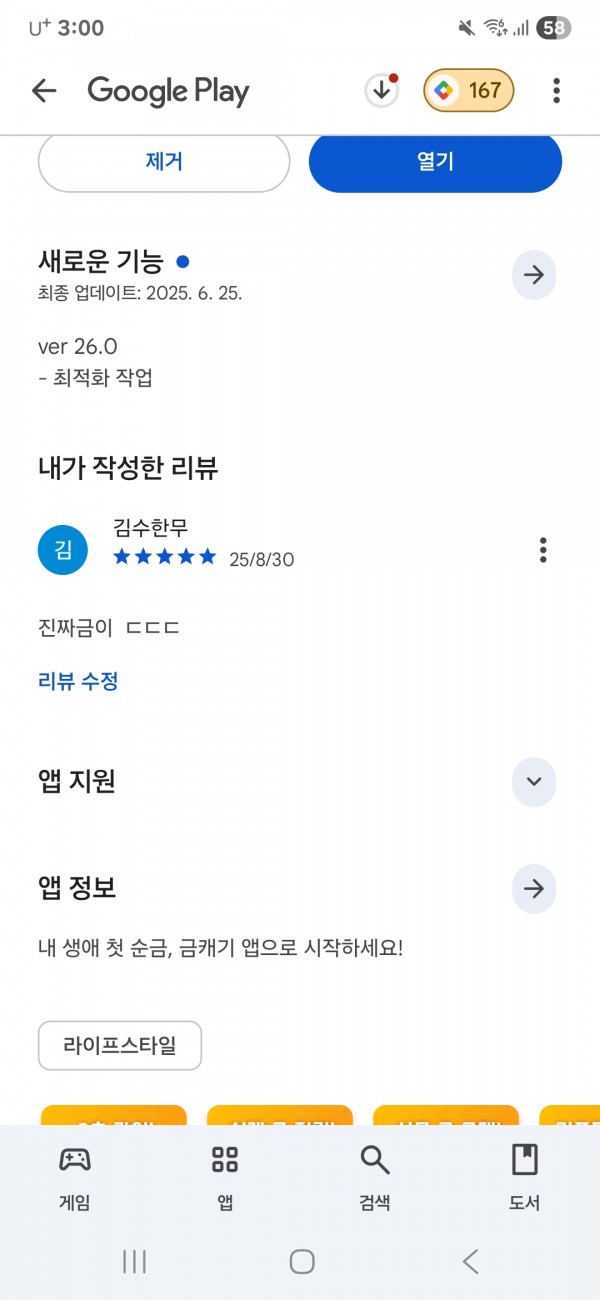Open the downloads status icon
Viewport: 600px width, 1300px height.
(x=381, y=91)
